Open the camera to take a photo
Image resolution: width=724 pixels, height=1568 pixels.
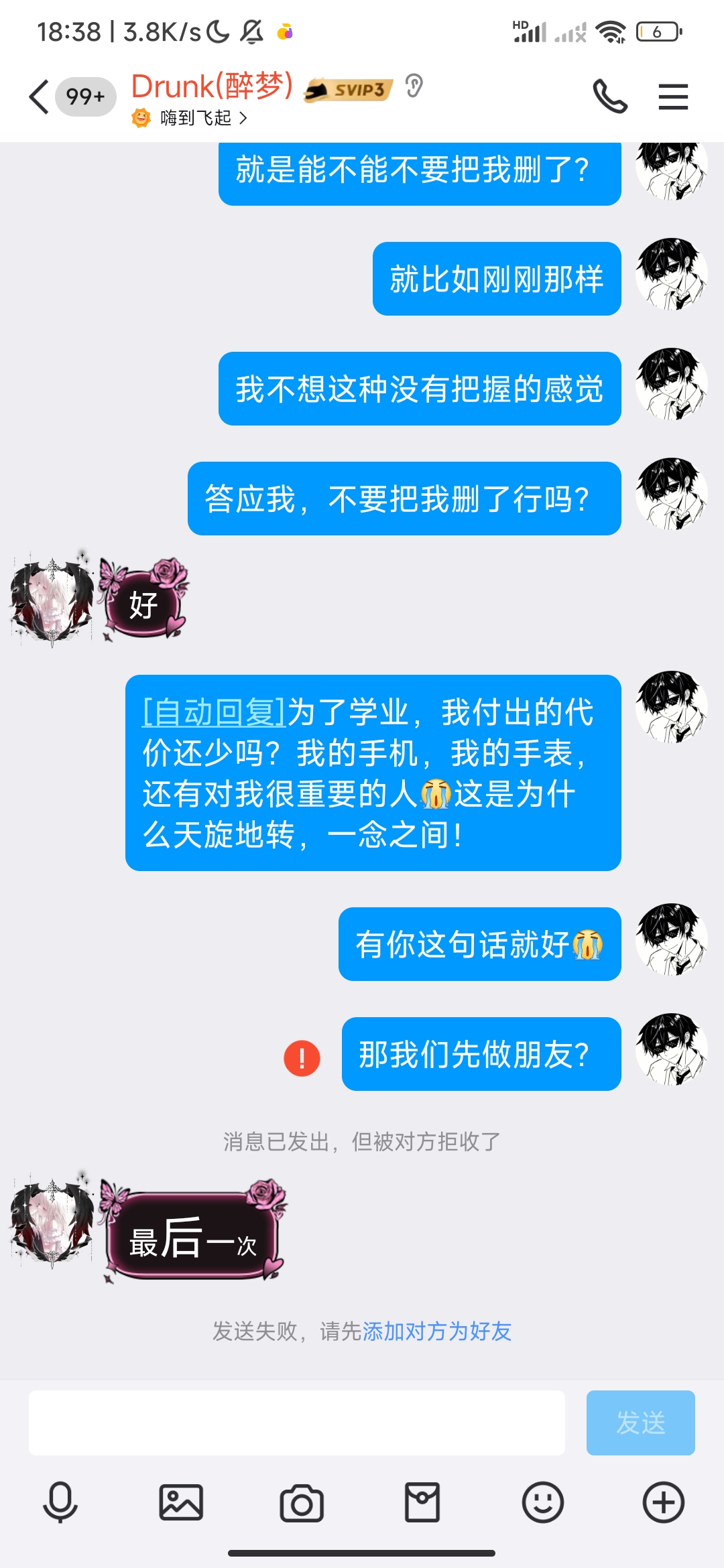302,1504
